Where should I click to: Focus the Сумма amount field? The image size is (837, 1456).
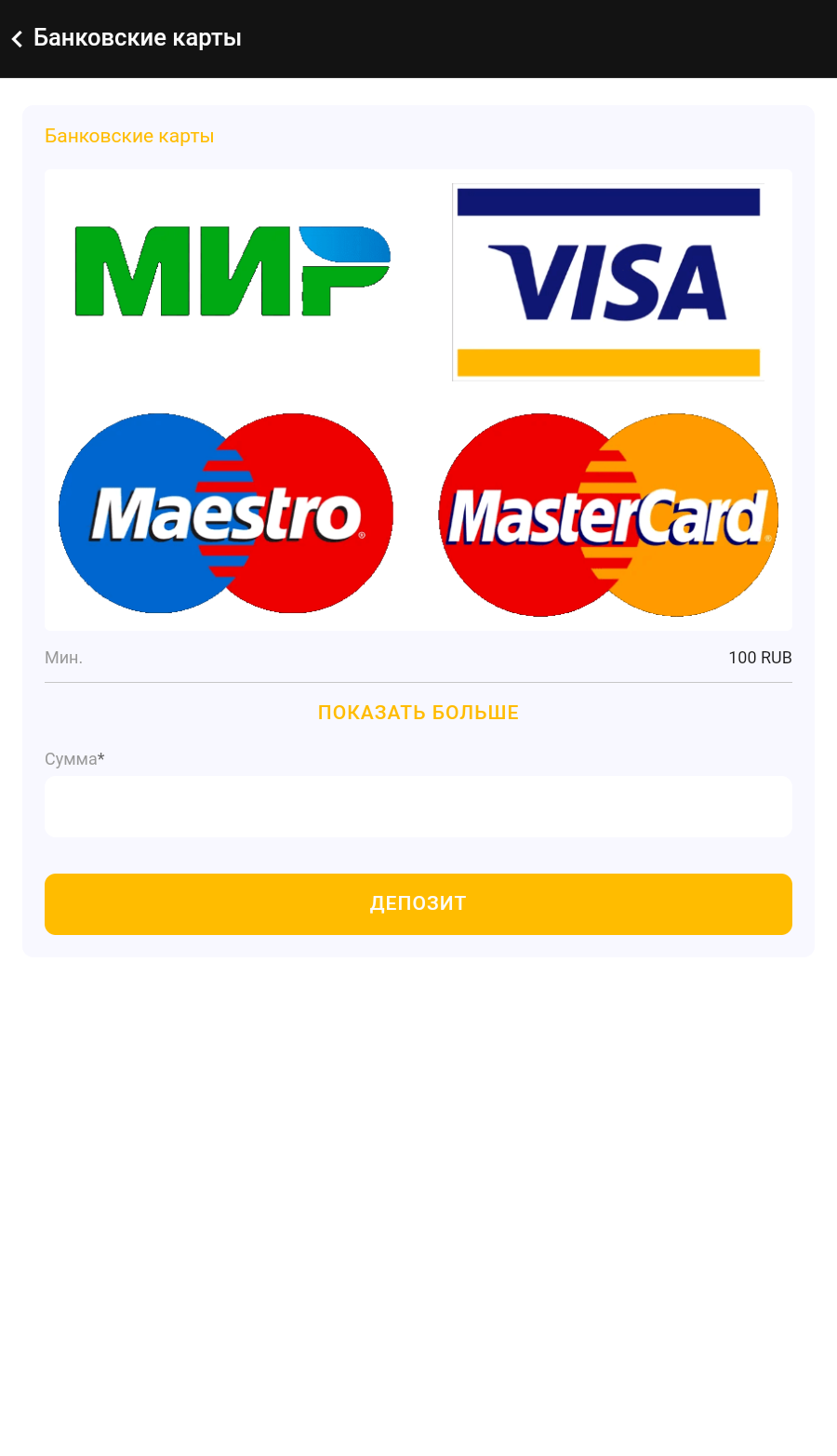418,807
